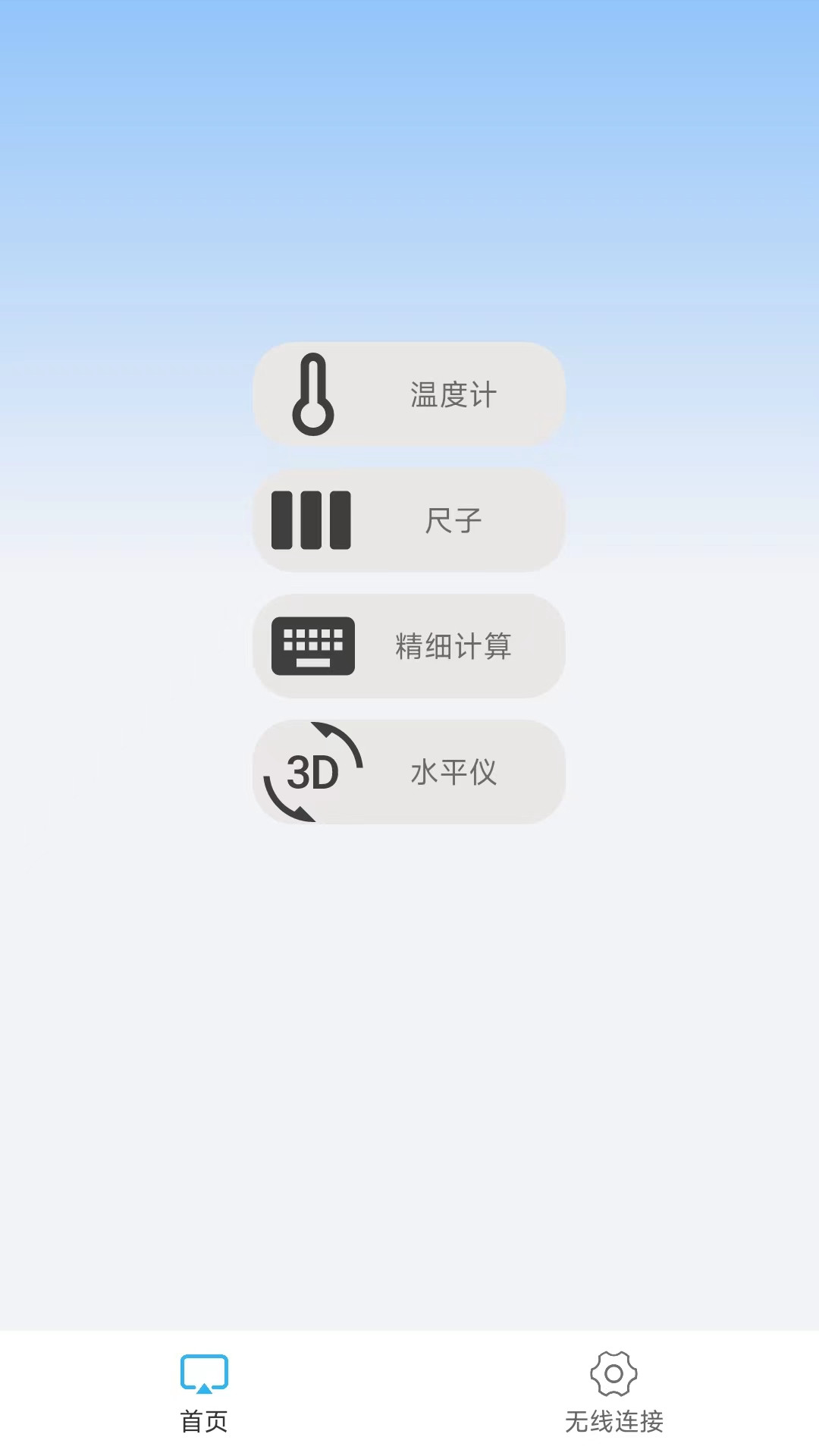Select the thermometer icon for 温度计
The width and height of the screenshot is (819, 1456).
(313, 393)
